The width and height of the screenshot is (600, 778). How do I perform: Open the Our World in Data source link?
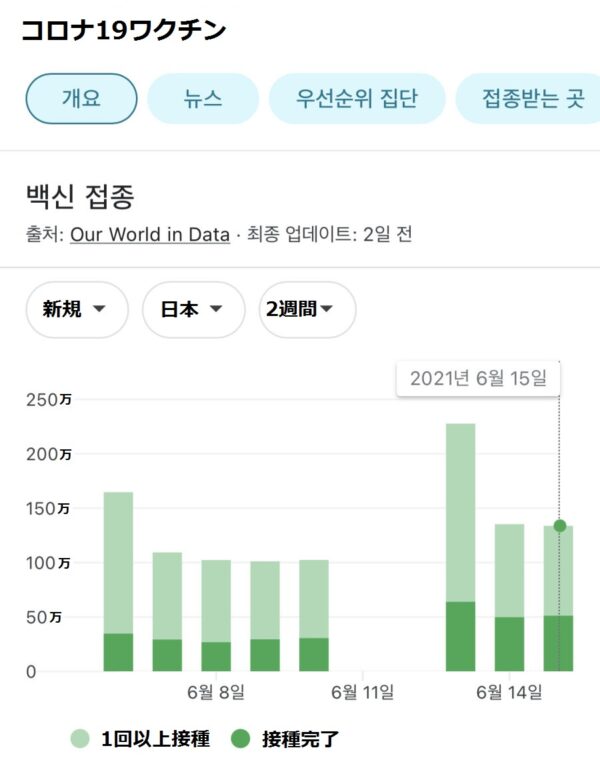(150, 235)
